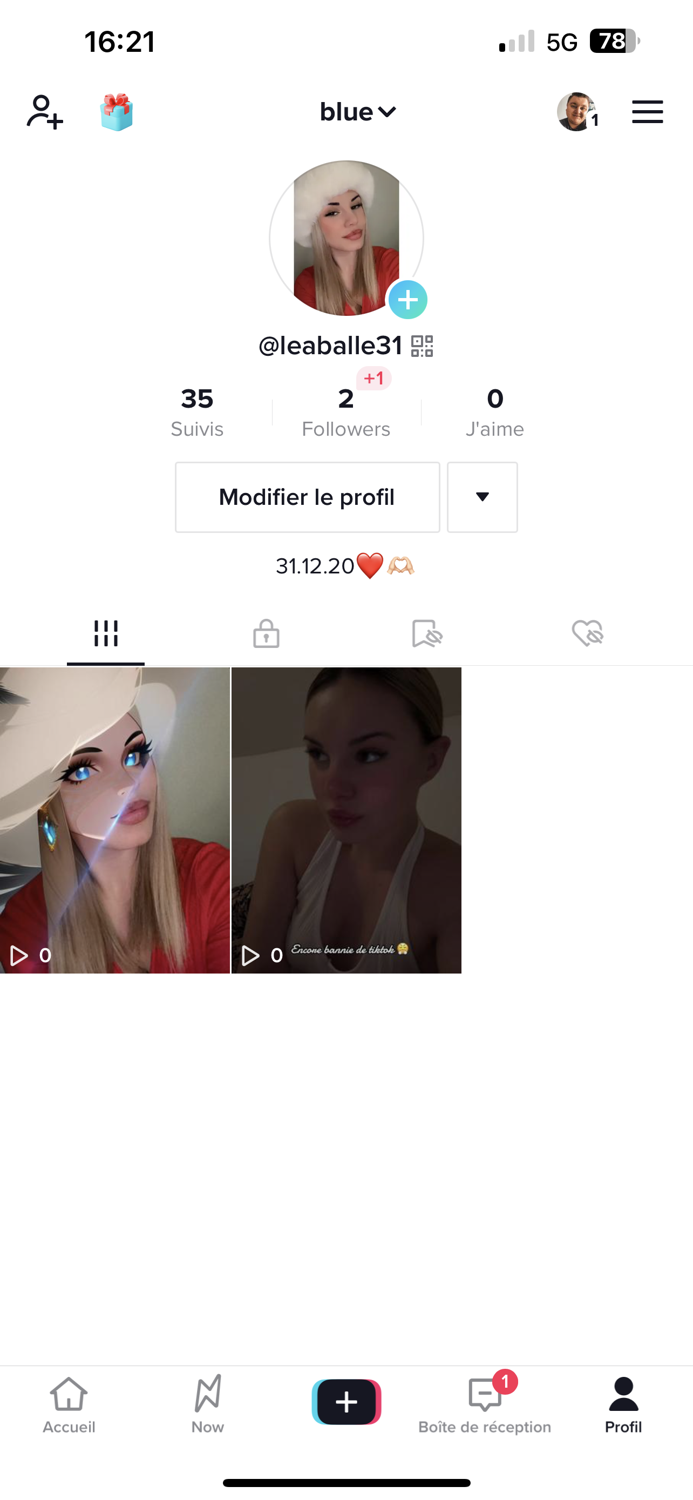View the Followers list
The width and height of the screenshot is (693, 1500).
click(x=346, y=412)
